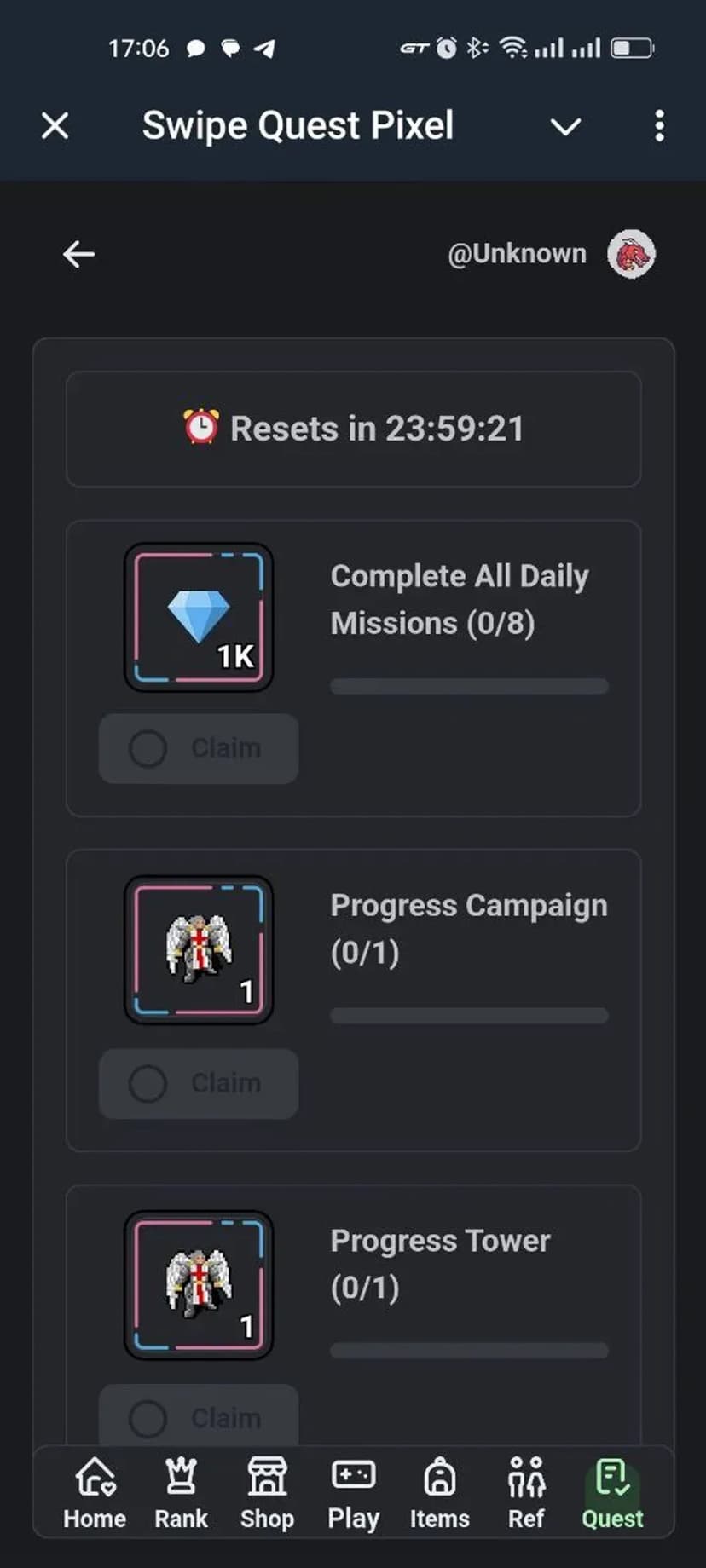The height and width of the screenshot is (1568, 706).
Task: Open the three-dot overflow menu
Action: click(659, 126)
